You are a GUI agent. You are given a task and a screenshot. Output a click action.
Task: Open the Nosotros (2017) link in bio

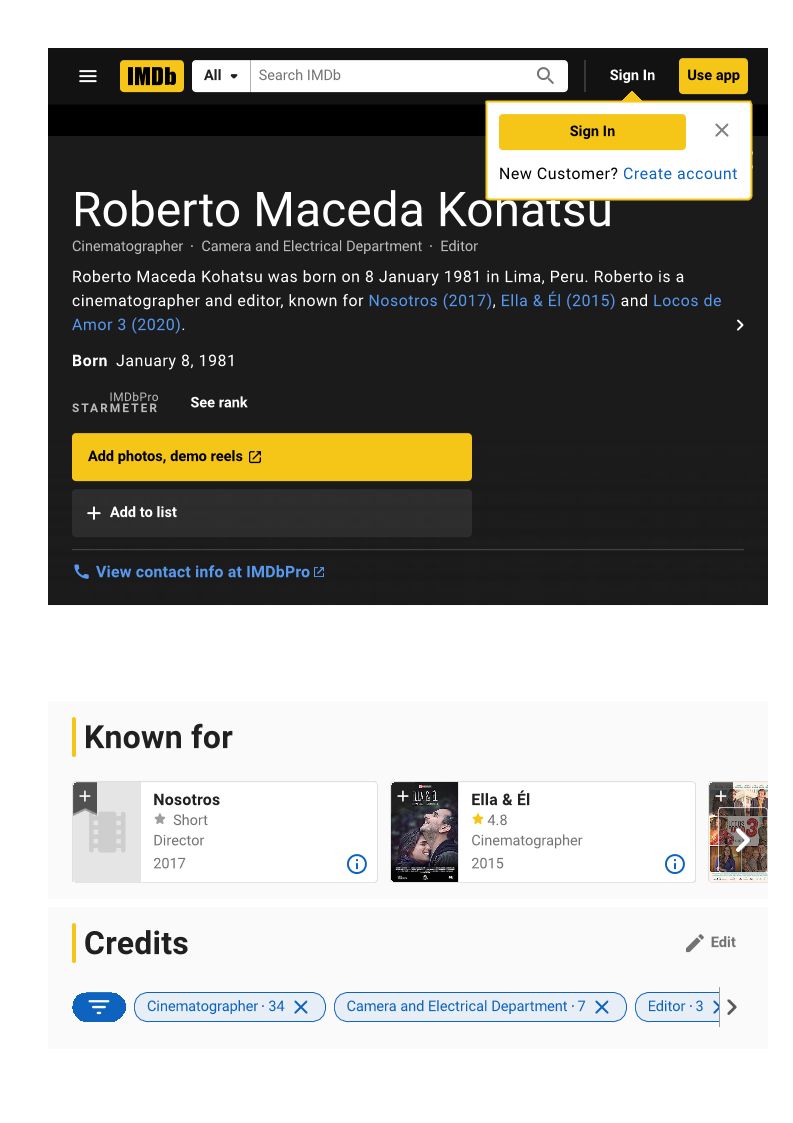tap(431, 301)
